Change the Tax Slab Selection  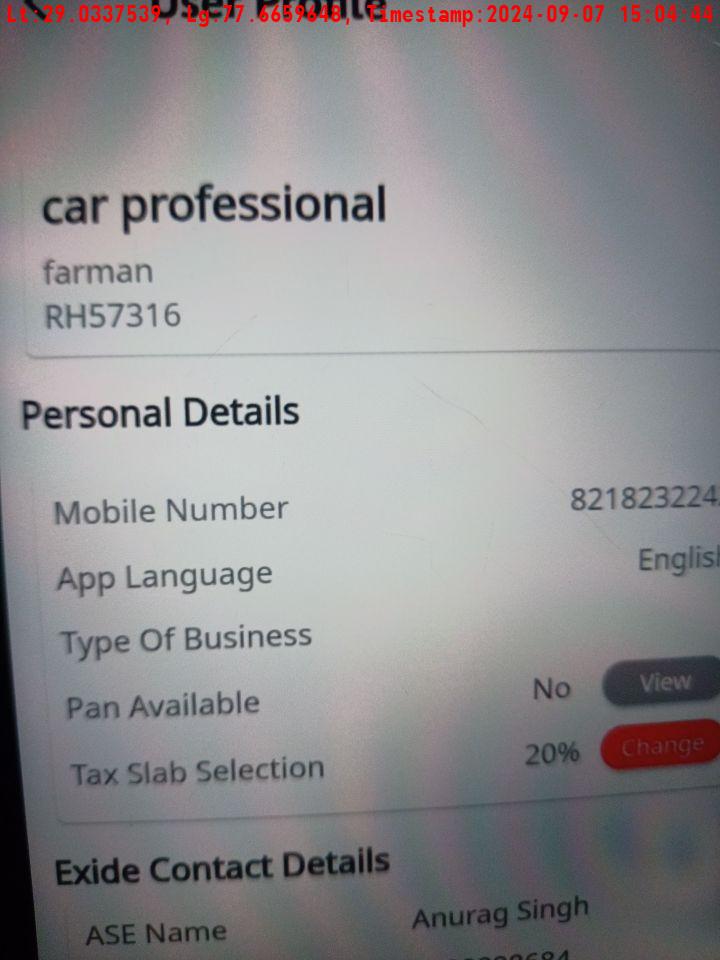point(661,747)
